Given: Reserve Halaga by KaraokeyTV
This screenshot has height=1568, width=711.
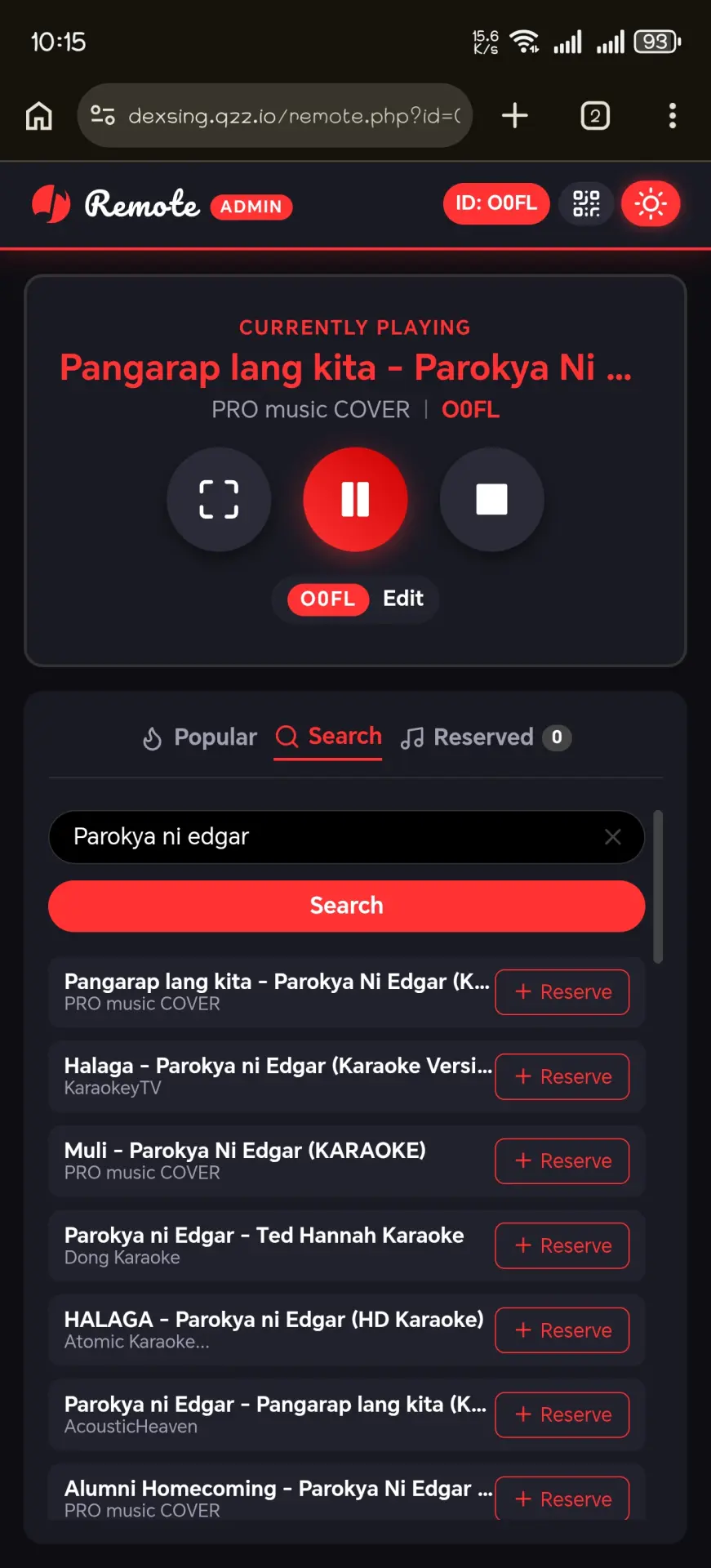Looking at the screenshot, I should click(x=562, y=1076).
